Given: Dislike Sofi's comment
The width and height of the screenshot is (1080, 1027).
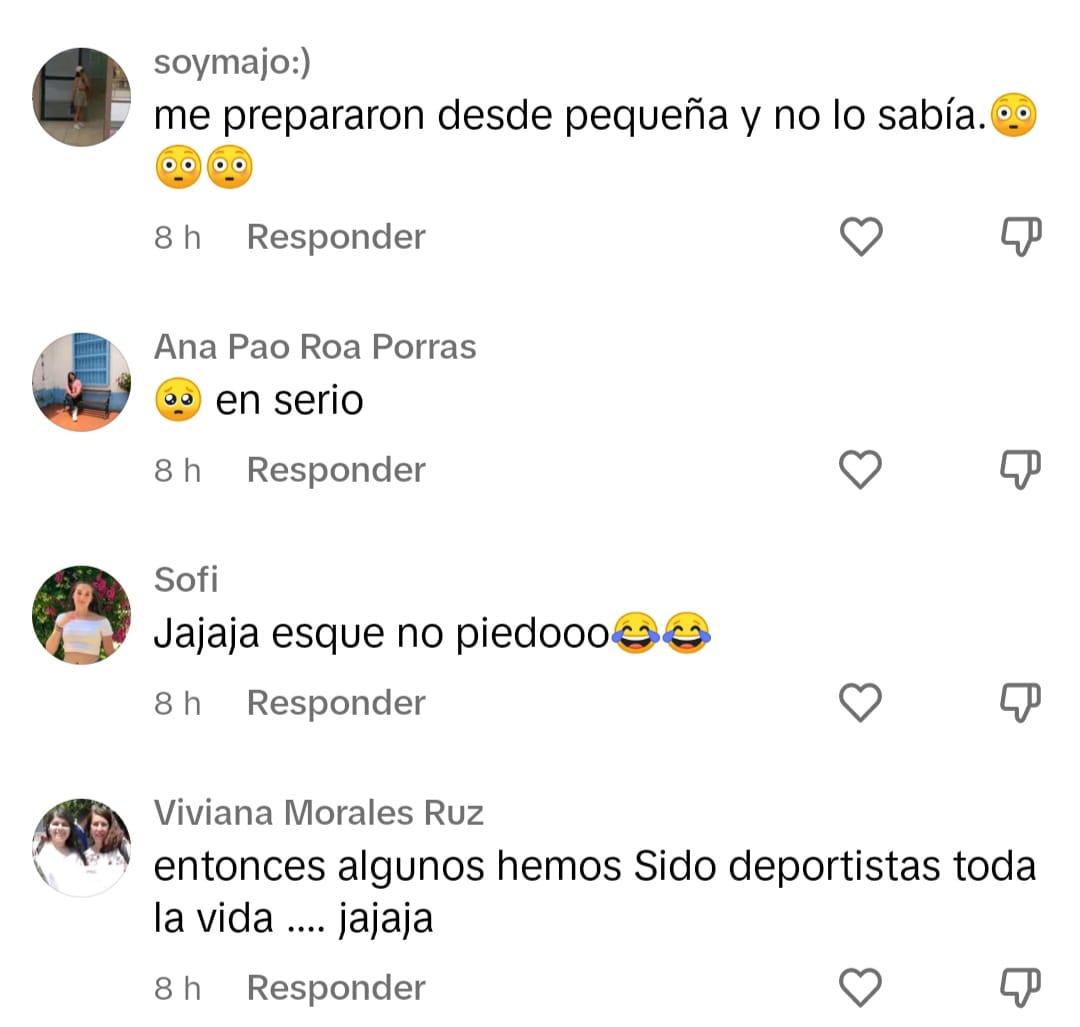Looking at the screenshot, I should tap(1021, 704).
